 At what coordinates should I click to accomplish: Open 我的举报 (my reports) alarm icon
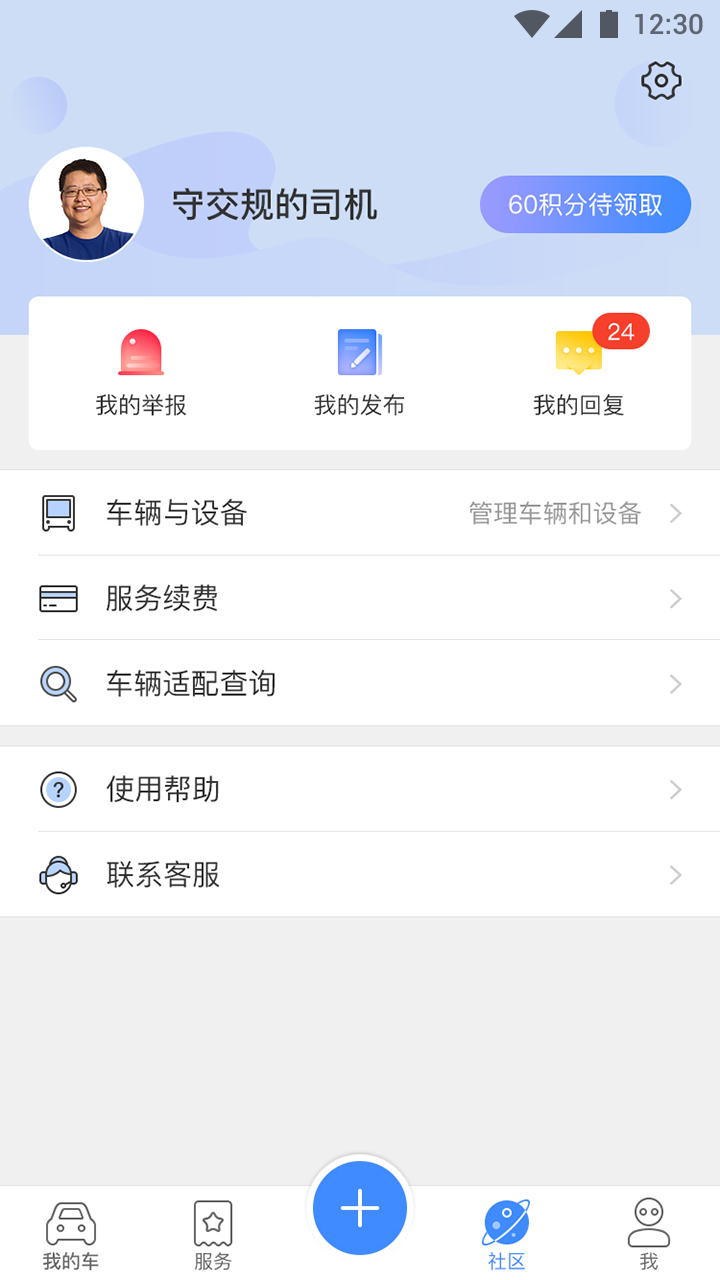(139, 353)
